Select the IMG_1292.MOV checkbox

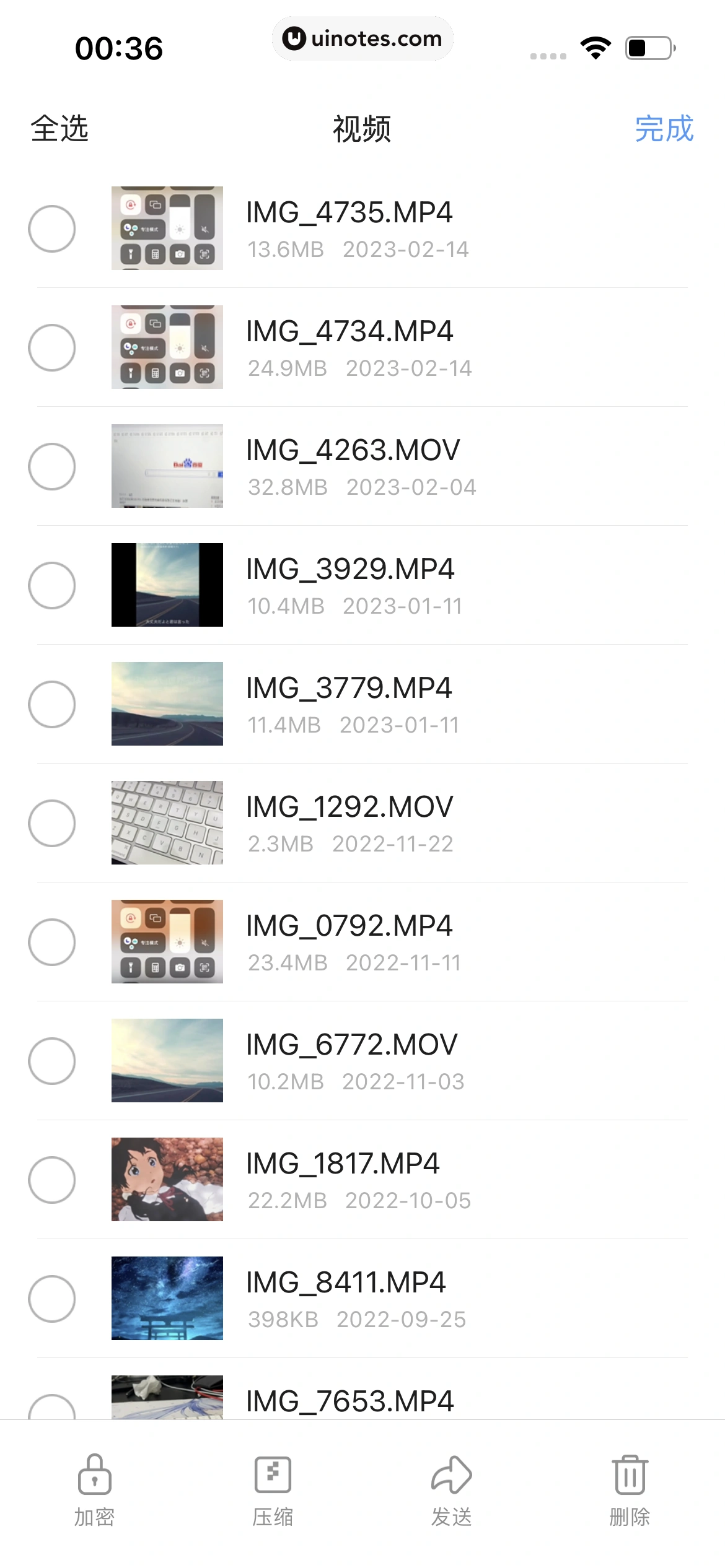pos(52,824)
